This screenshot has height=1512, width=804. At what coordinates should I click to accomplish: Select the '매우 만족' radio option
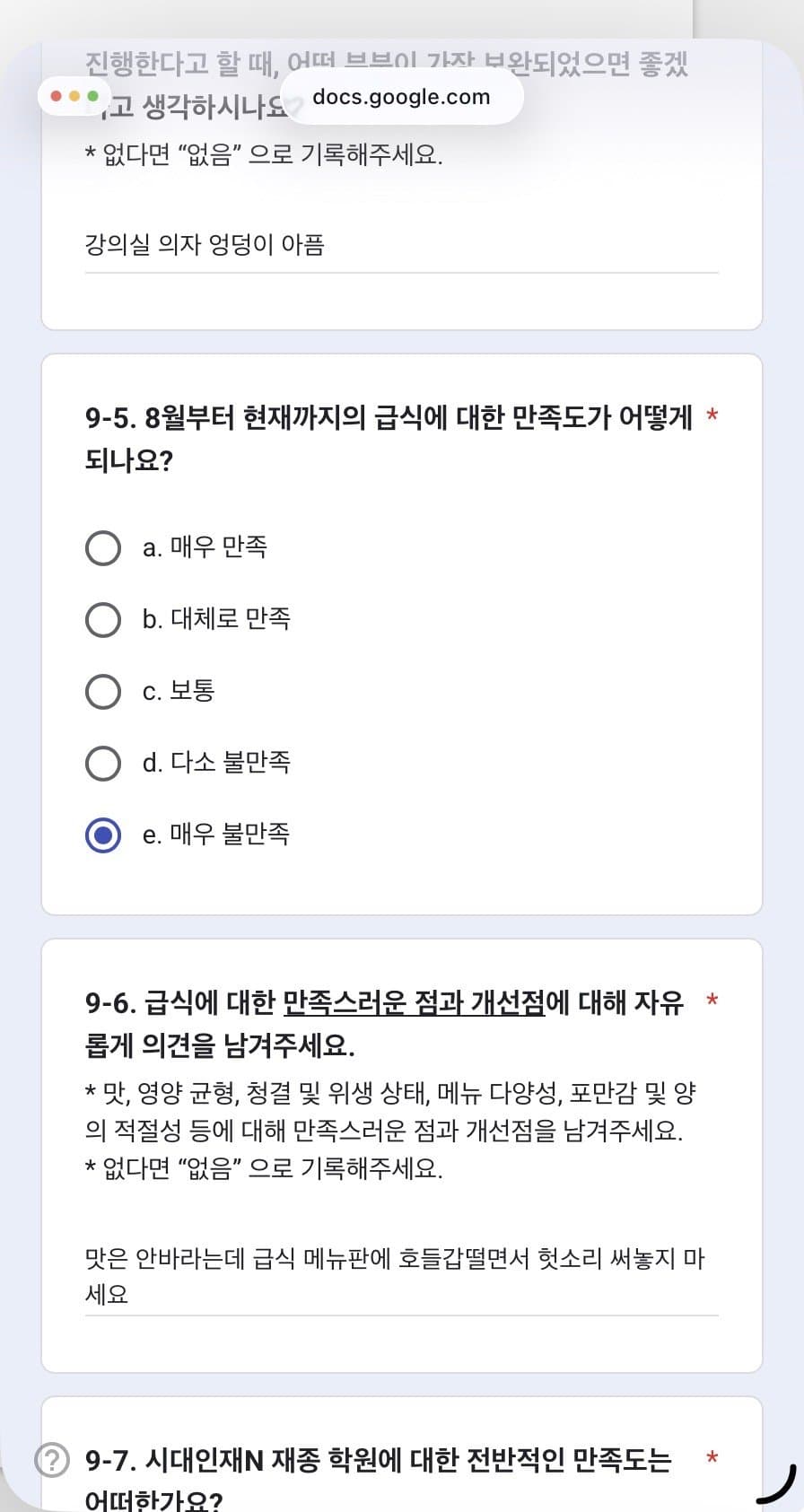[103, 547]
